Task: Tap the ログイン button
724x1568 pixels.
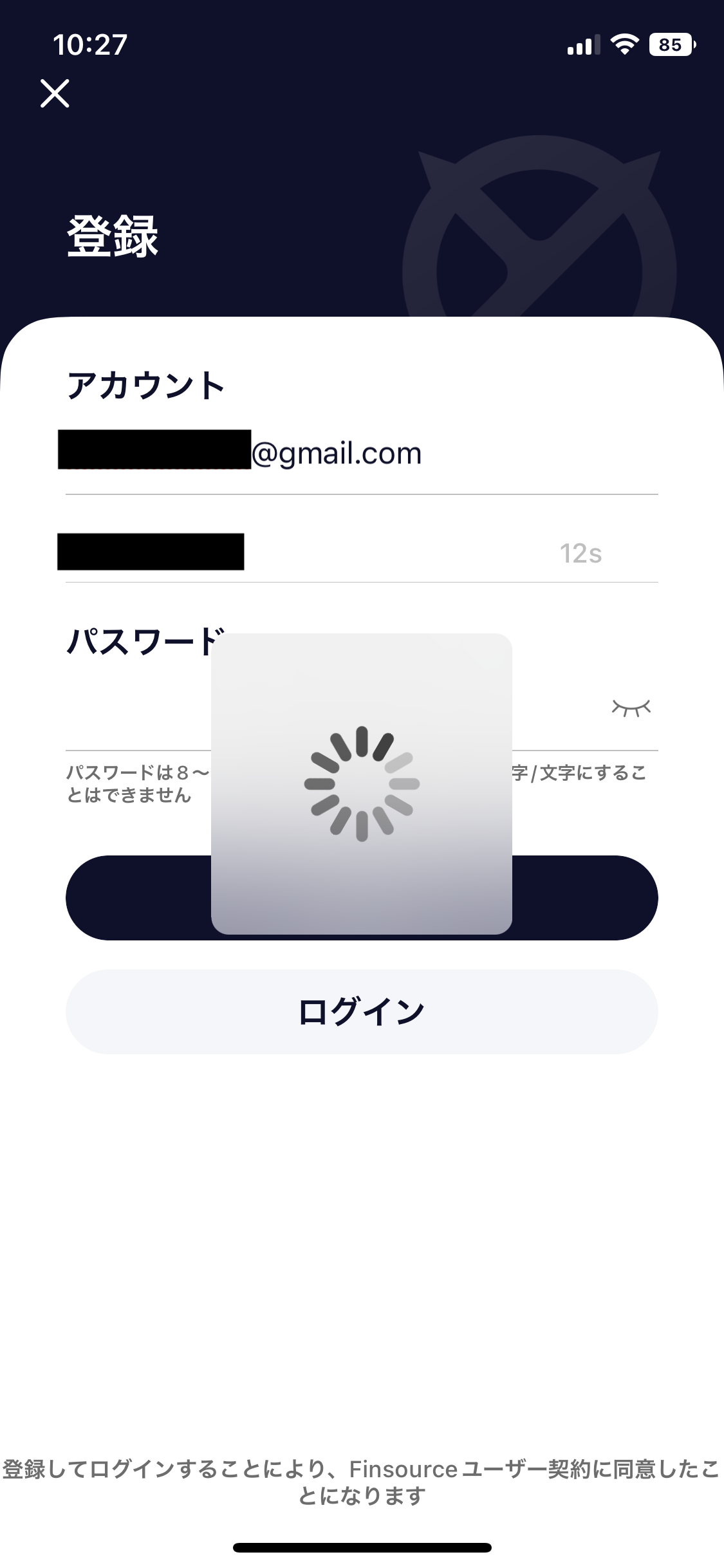Action: [362, 1011]
